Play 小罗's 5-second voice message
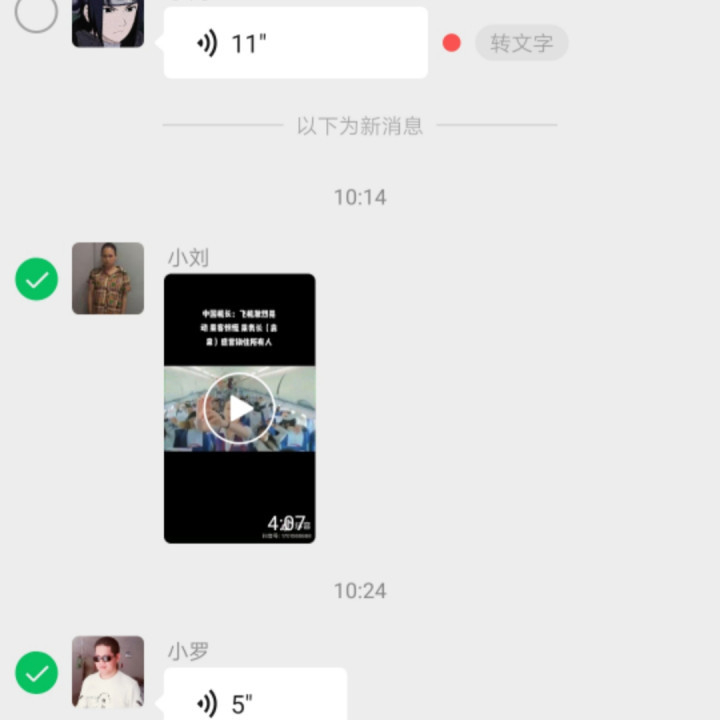This screenshot has width=720, height=720. tap(255, 698)
